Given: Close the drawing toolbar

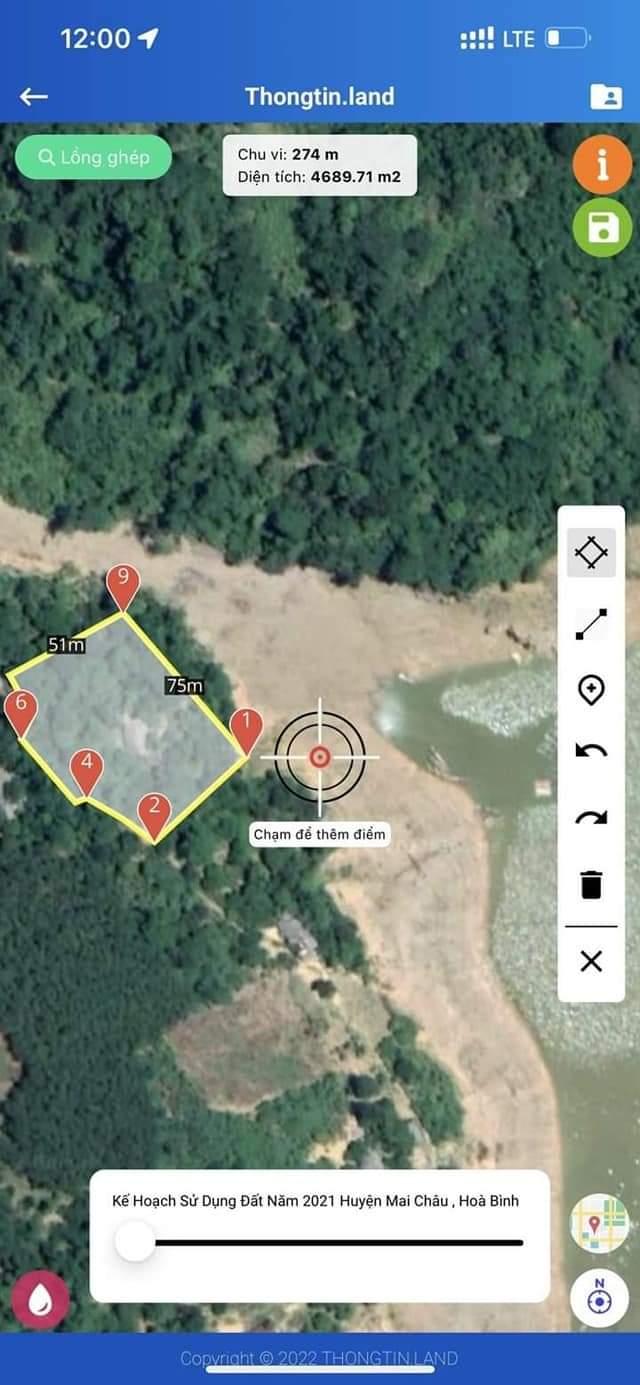Looking at the screenshot, I should pos(591,962).
